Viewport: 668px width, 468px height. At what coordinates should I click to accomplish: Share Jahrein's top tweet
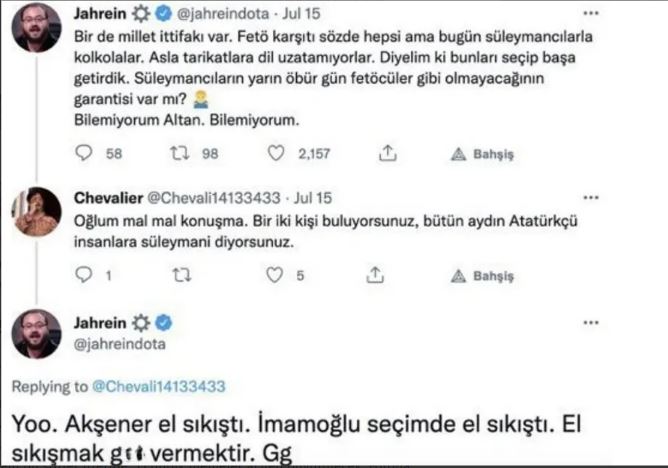coord(390,154)
